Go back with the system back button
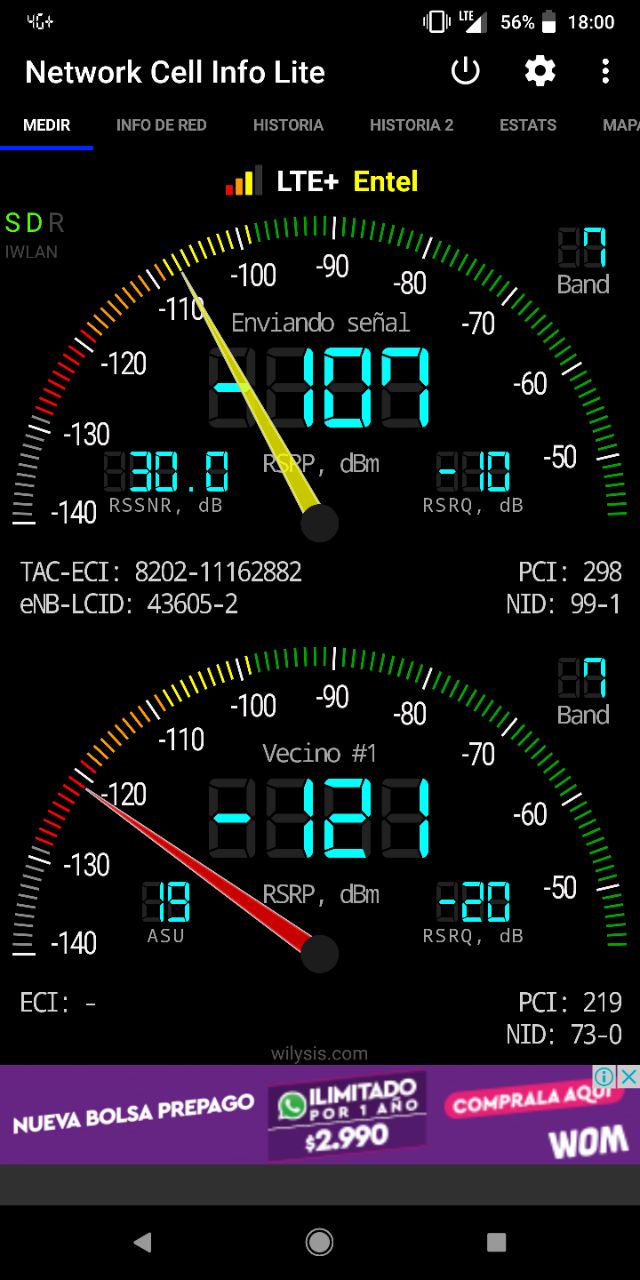The height and width of the screenshot is (1280, 640). (x=142, y=1242)
